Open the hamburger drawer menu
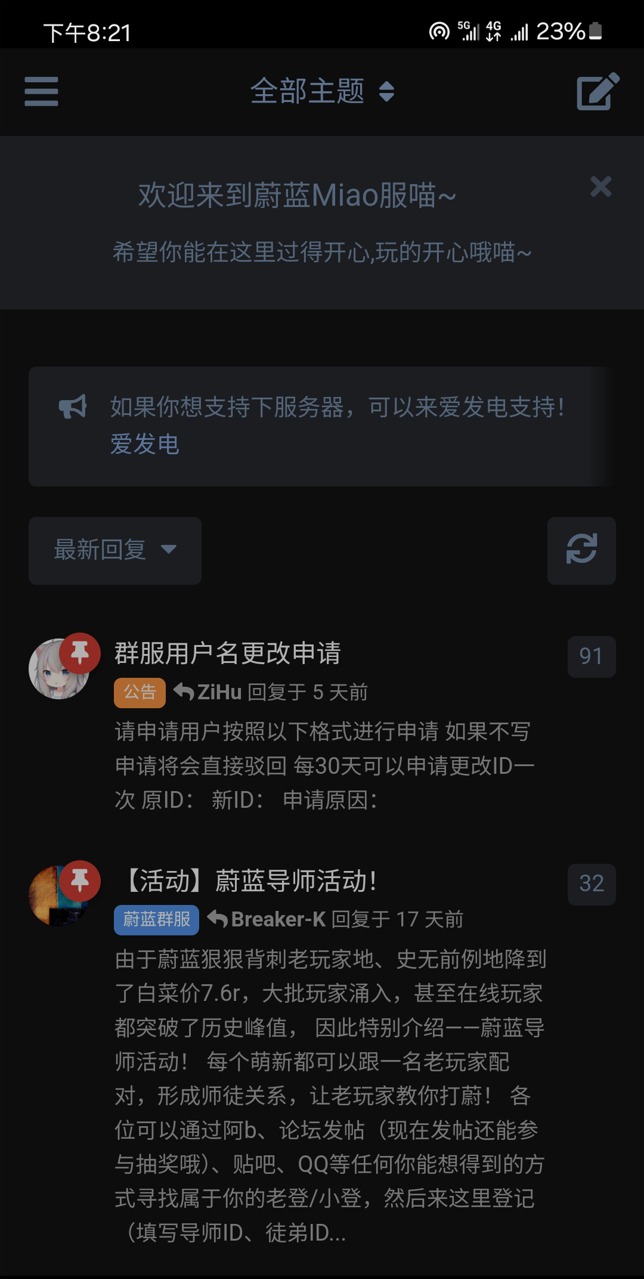Viewport: 644px width, 1279px height. [41, 92]
